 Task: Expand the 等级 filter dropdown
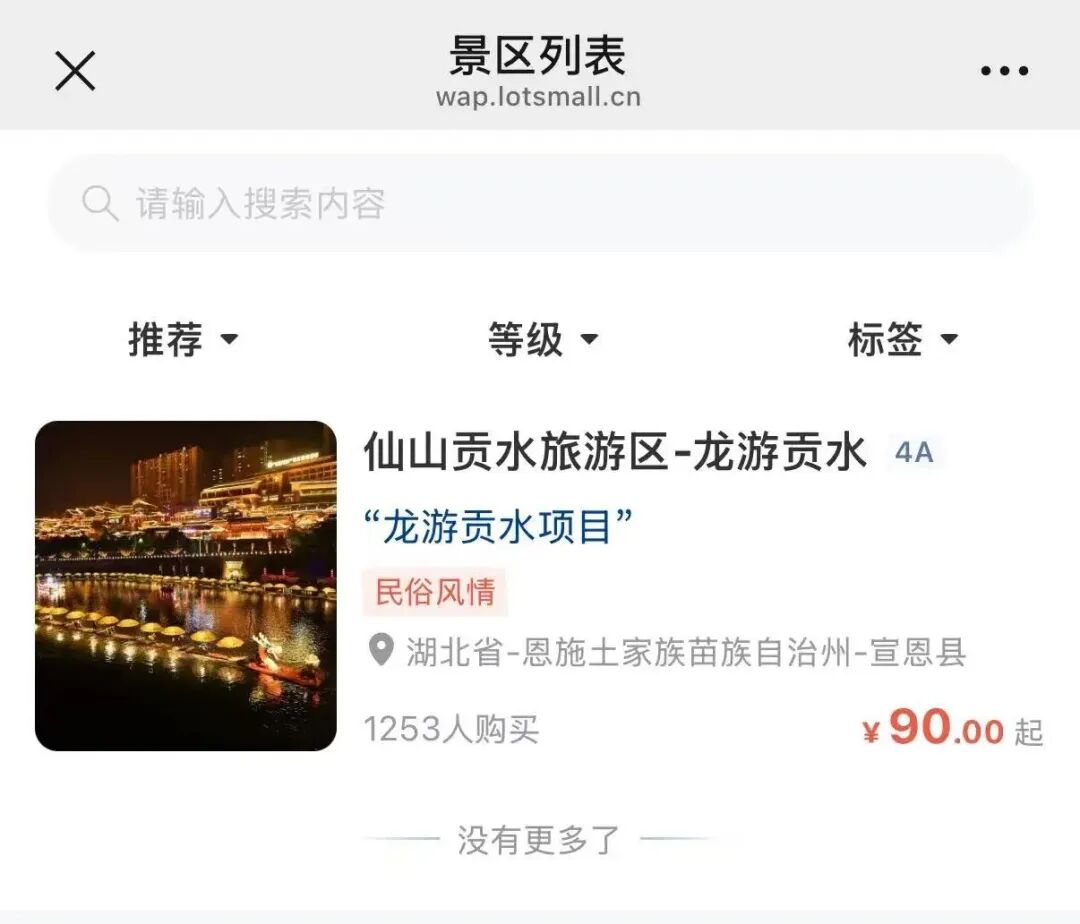pos(542,340)
